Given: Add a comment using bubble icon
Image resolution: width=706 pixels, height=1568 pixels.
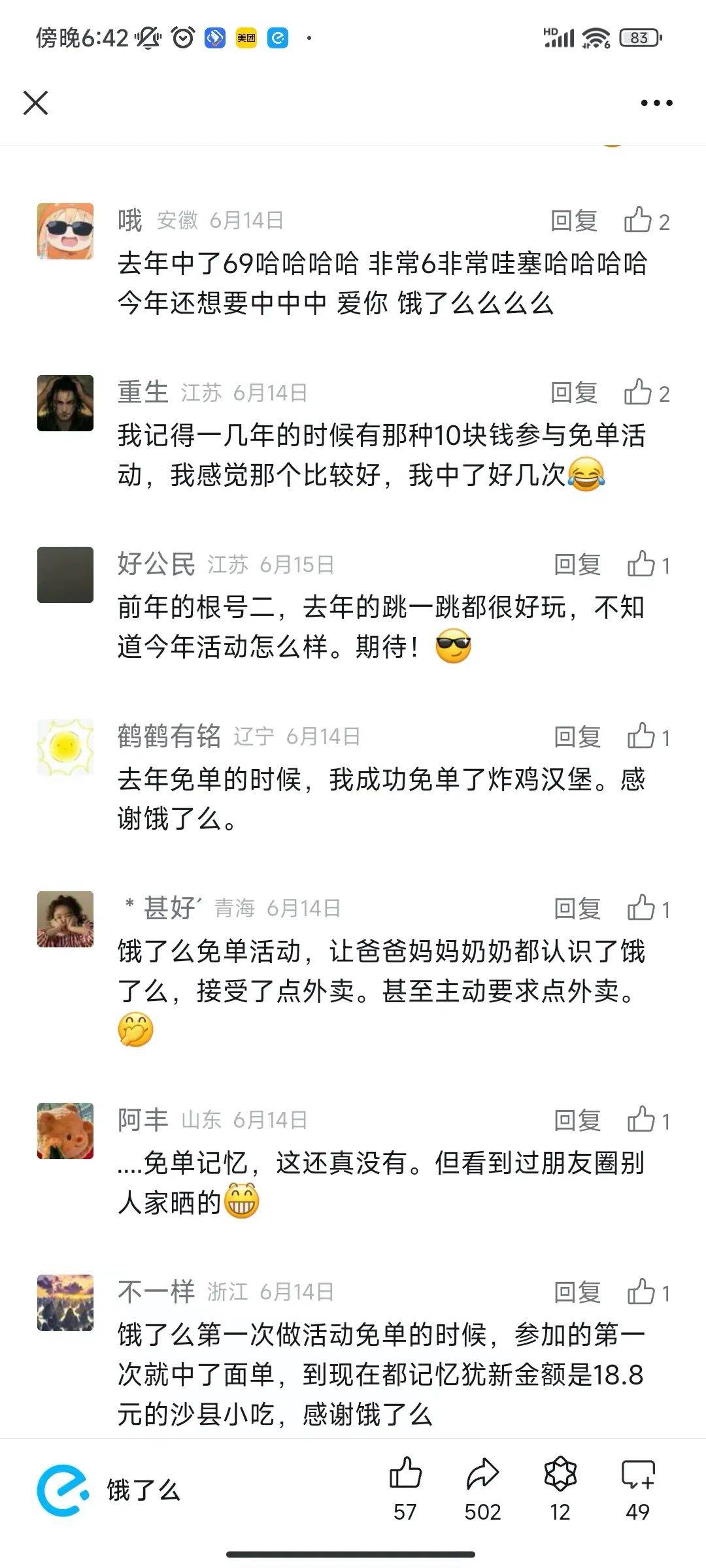Looking at the screenshot, I should pos(637,1475).
